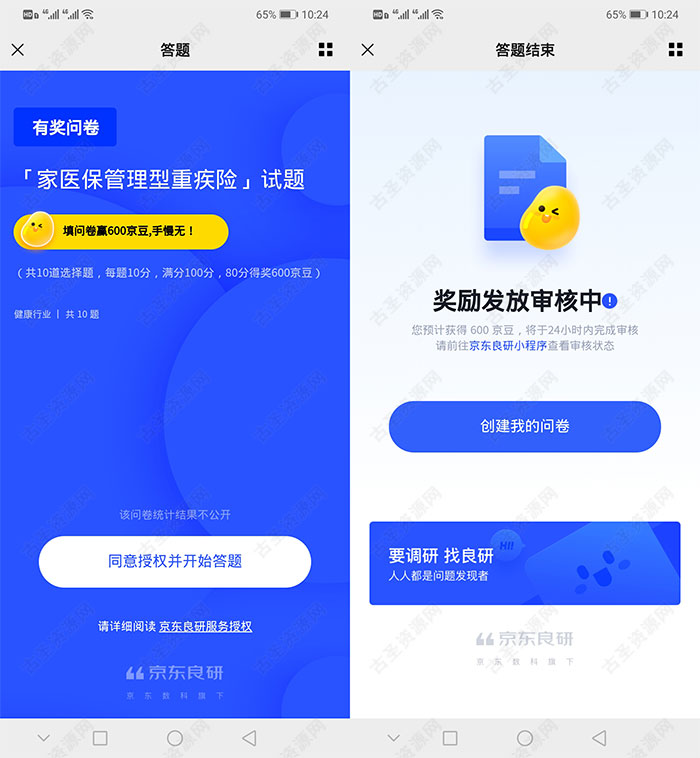
Task: Tap 同意授权并开始答题 button
Action: (175, 561)
